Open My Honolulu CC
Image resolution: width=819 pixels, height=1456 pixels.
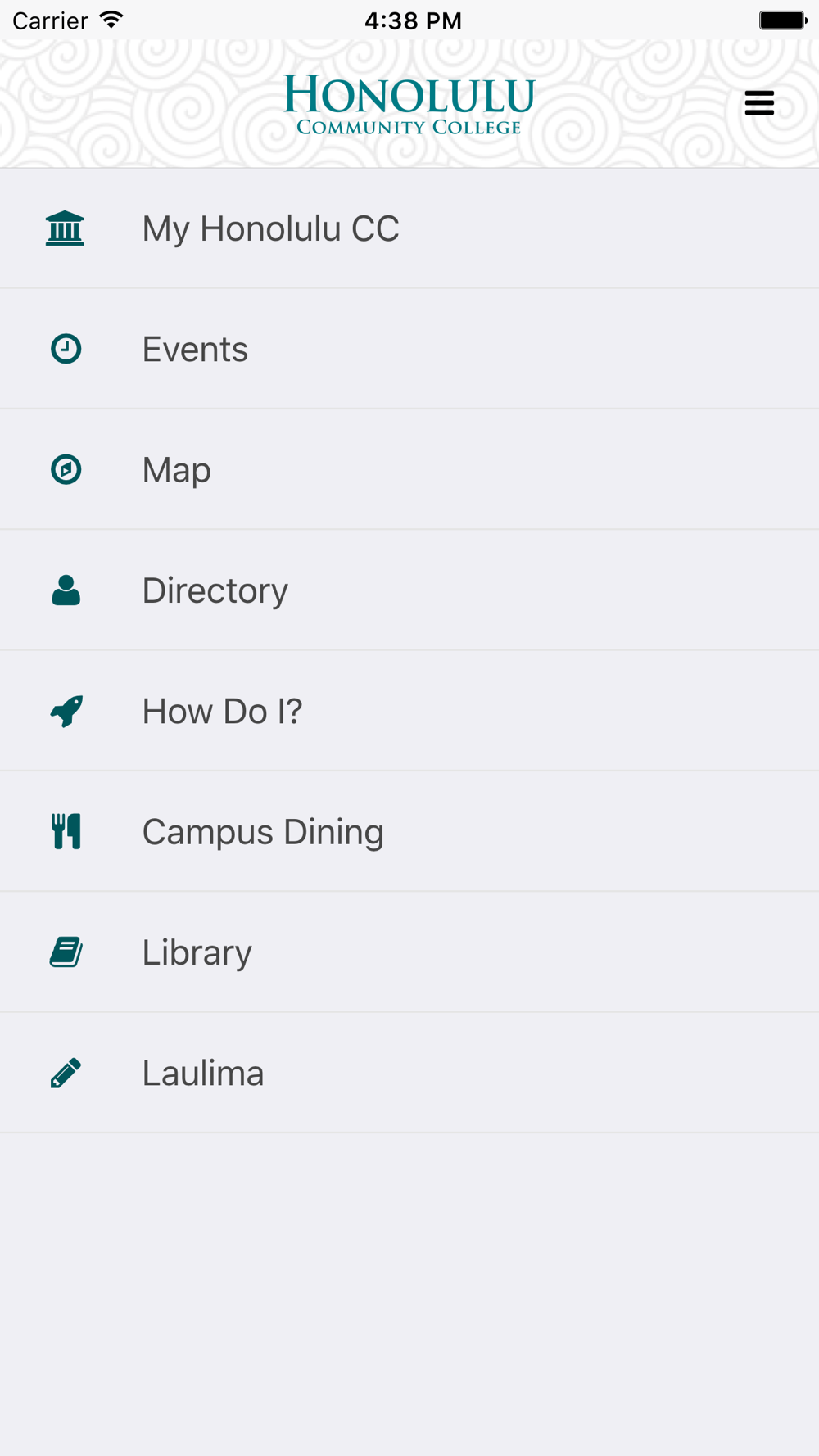click(x=409, y=228)
